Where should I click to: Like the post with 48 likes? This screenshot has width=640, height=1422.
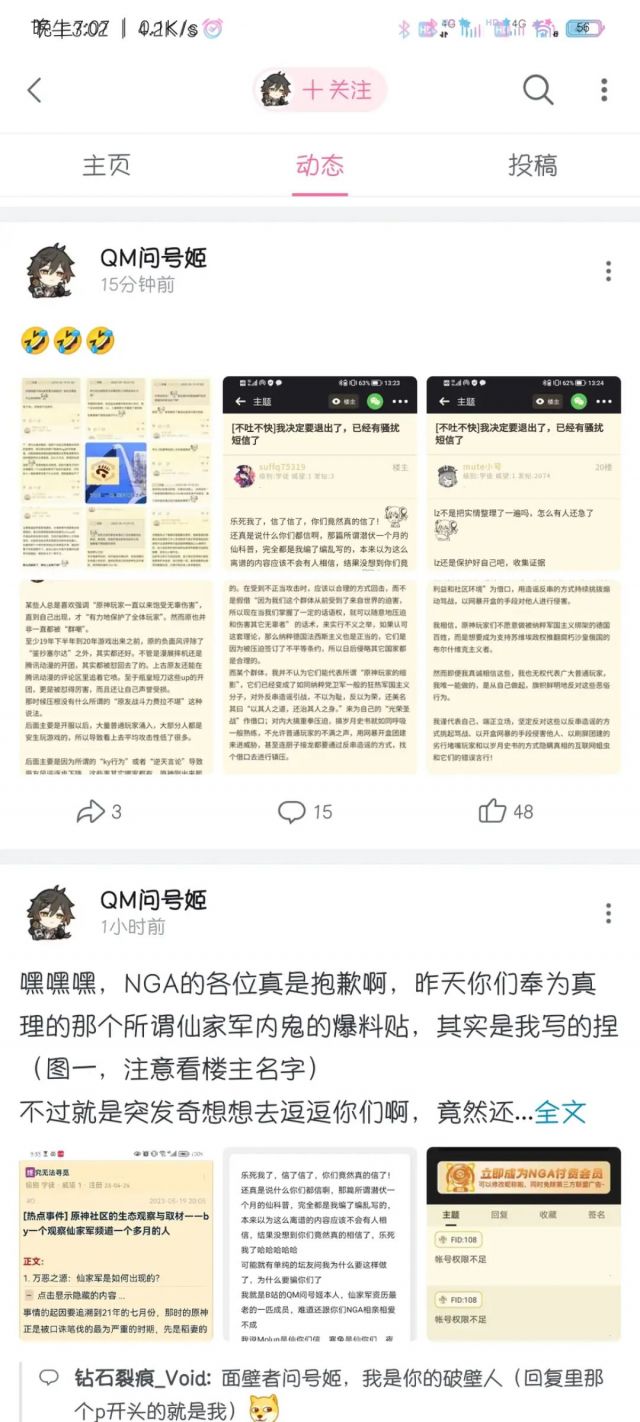(506, 811)
